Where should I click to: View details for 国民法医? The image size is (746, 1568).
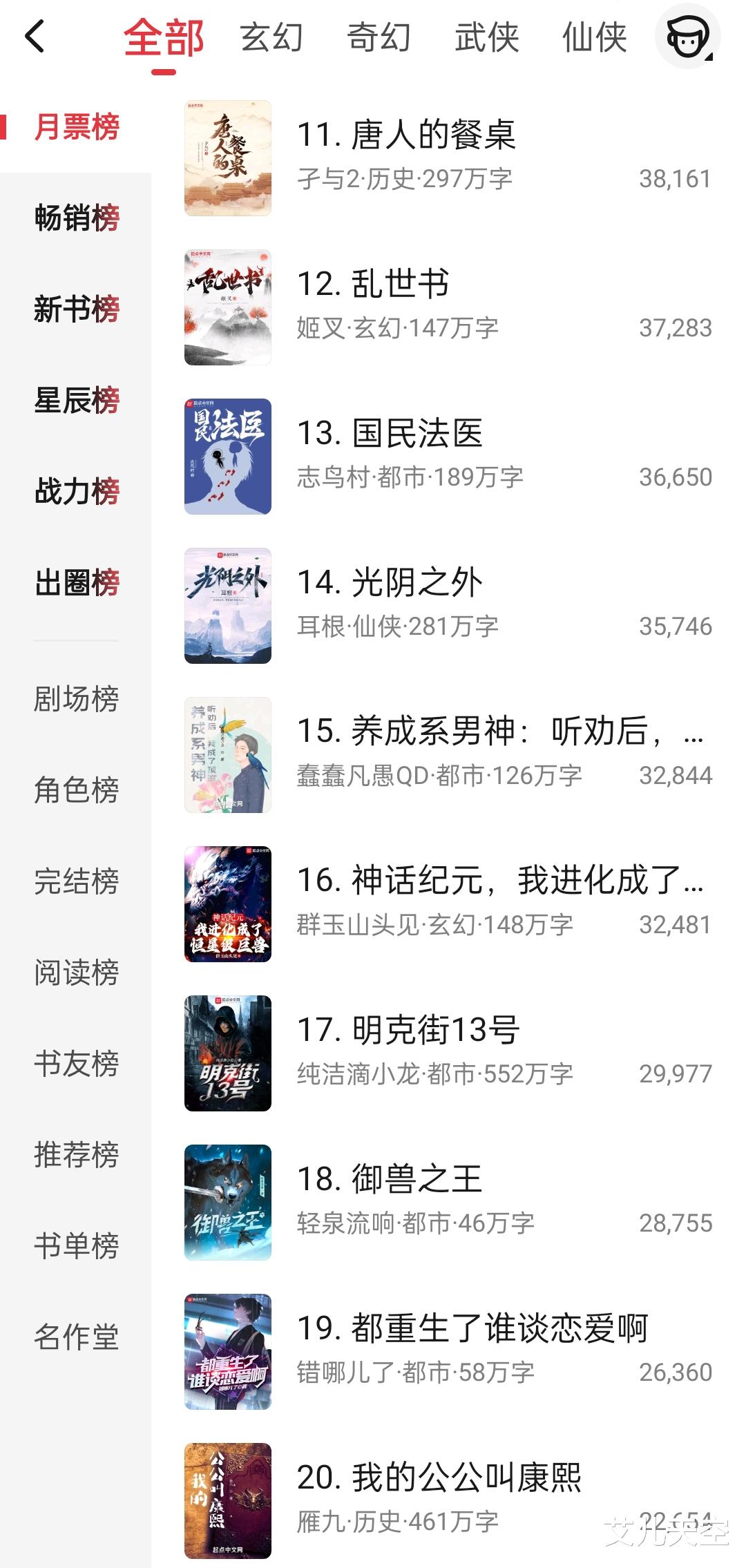(x=417, y=434)
